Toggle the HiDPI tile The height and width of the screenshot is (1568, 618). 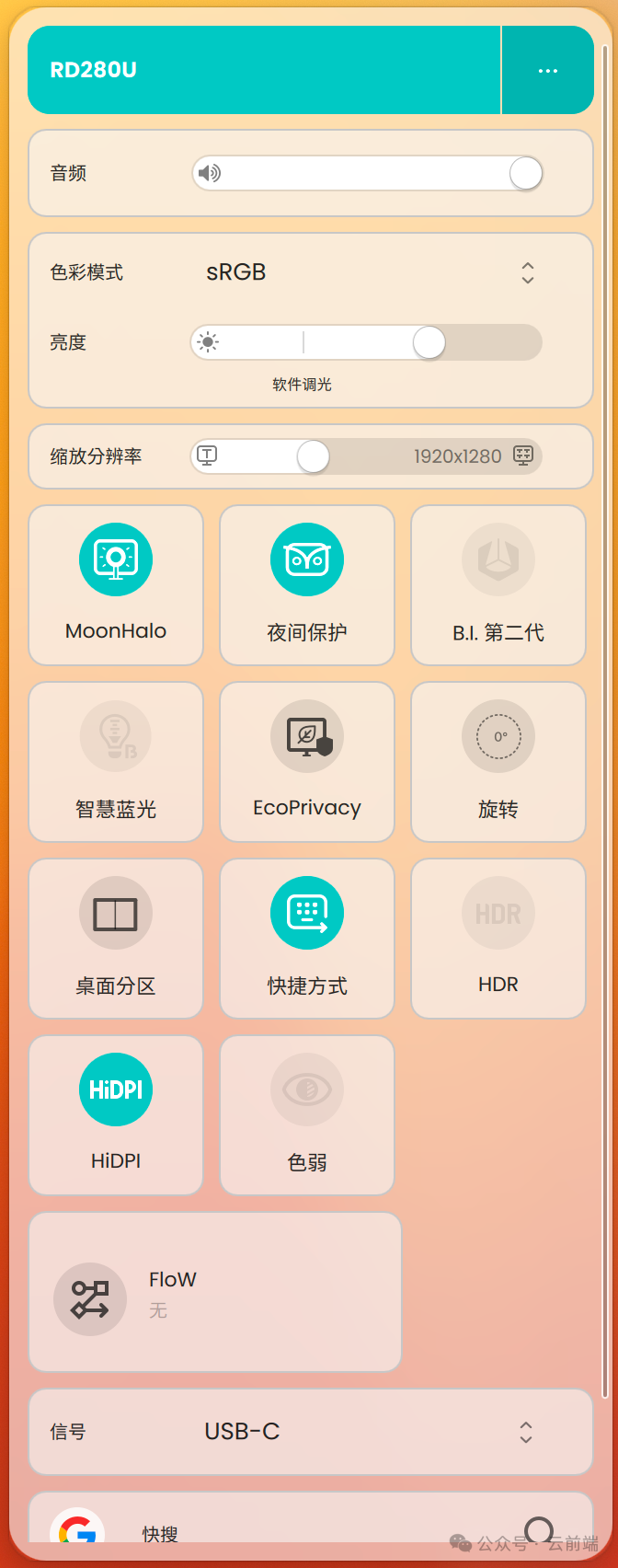tap(116, 1114)
